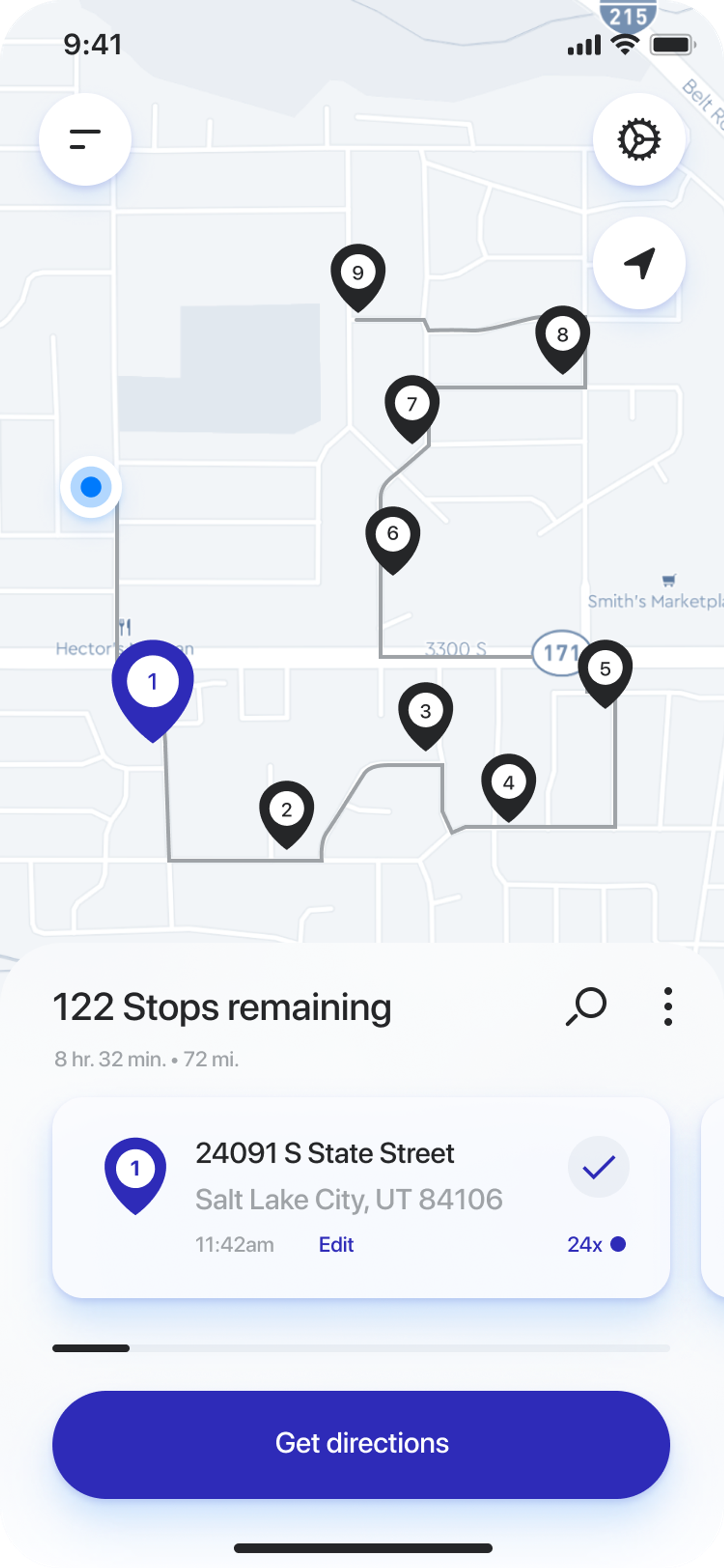Tap Get directions

point(361,1444)
